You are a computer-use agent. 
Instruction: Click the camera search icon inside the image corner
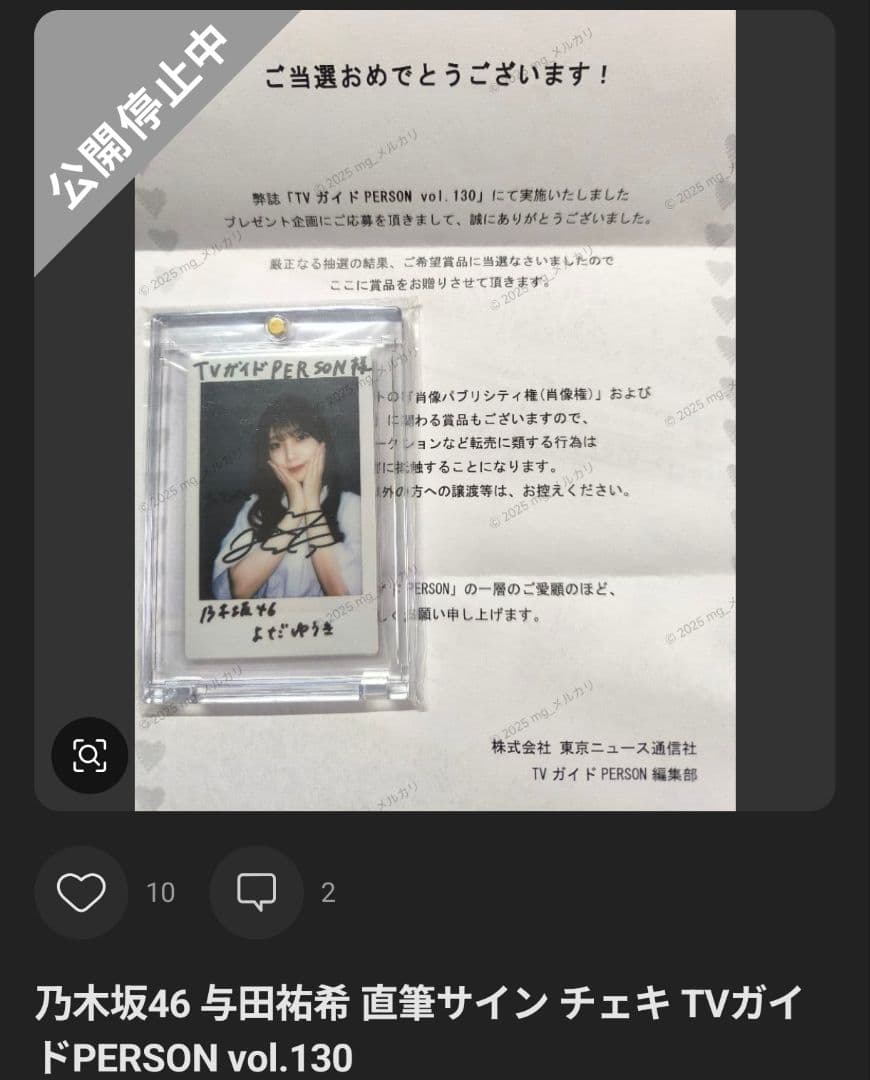click(91, 755)
